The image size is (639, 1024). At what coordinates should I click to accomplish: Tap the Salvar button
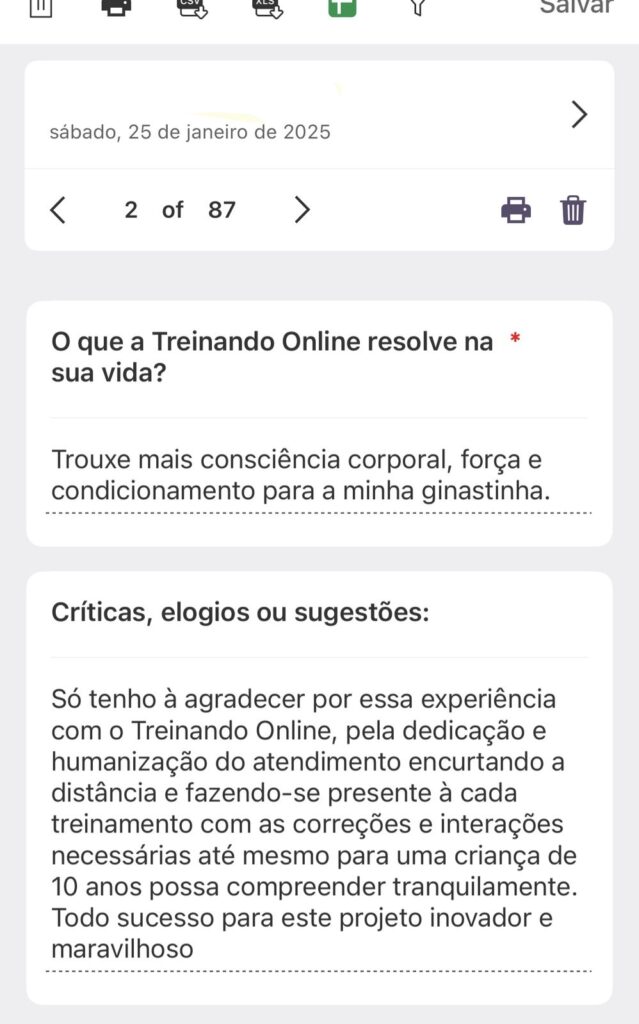tap(576, 7)
